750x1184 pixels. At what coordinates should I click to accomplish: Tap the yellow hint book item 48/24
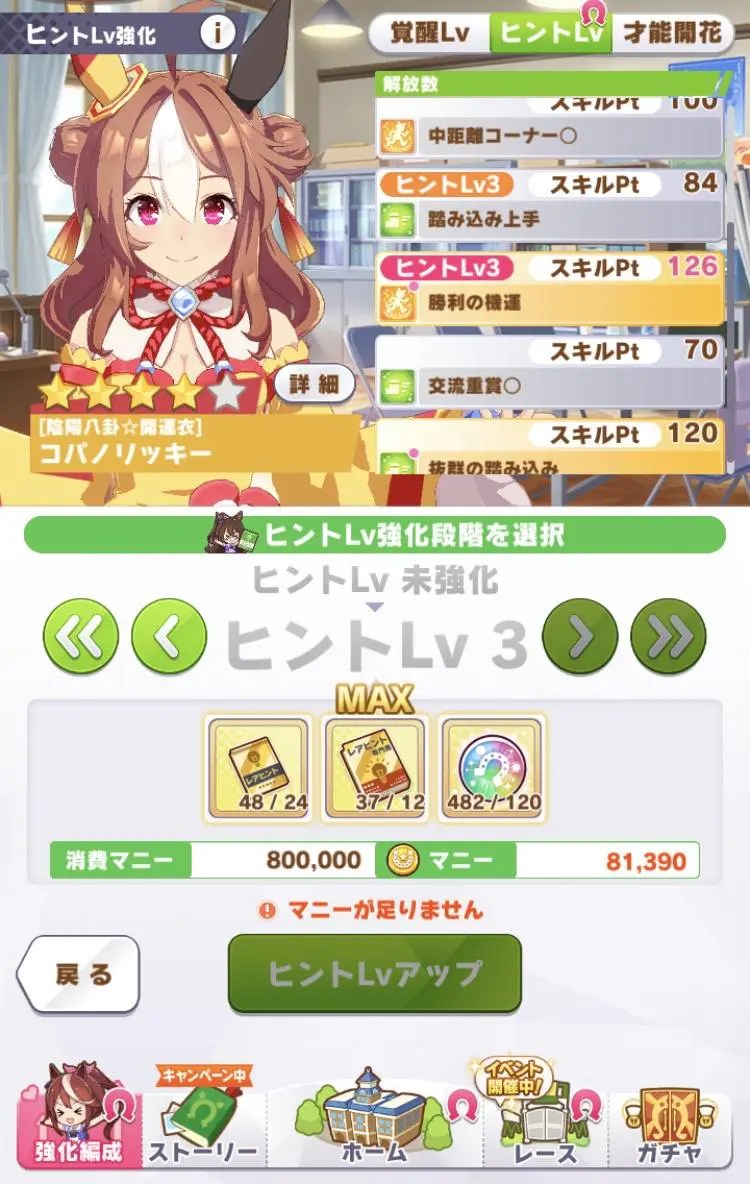[x=259, y=767]
